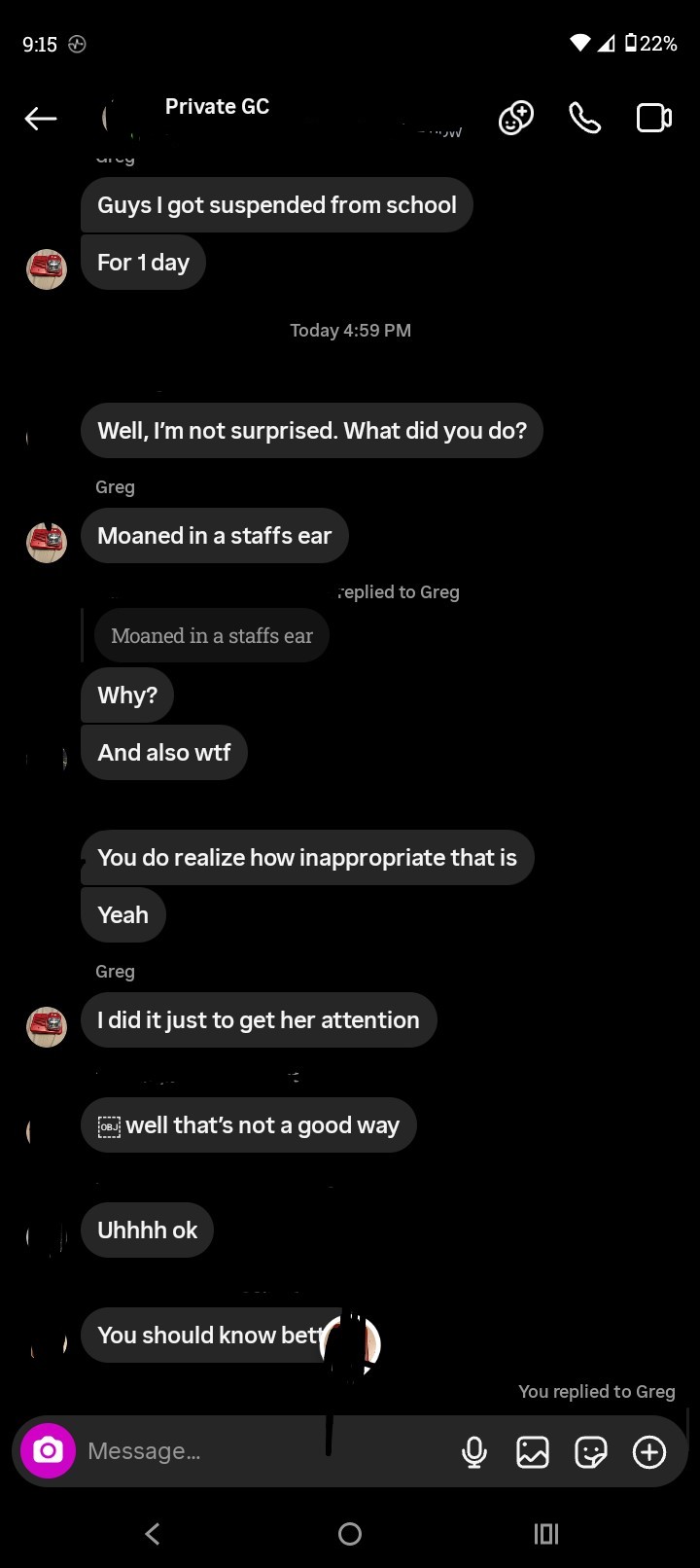The width and height of the screenshot is (700, 1568).
Task: Open the quoted reply "Moaned in a staffs ear"
Action: click(x=212, y=636)
